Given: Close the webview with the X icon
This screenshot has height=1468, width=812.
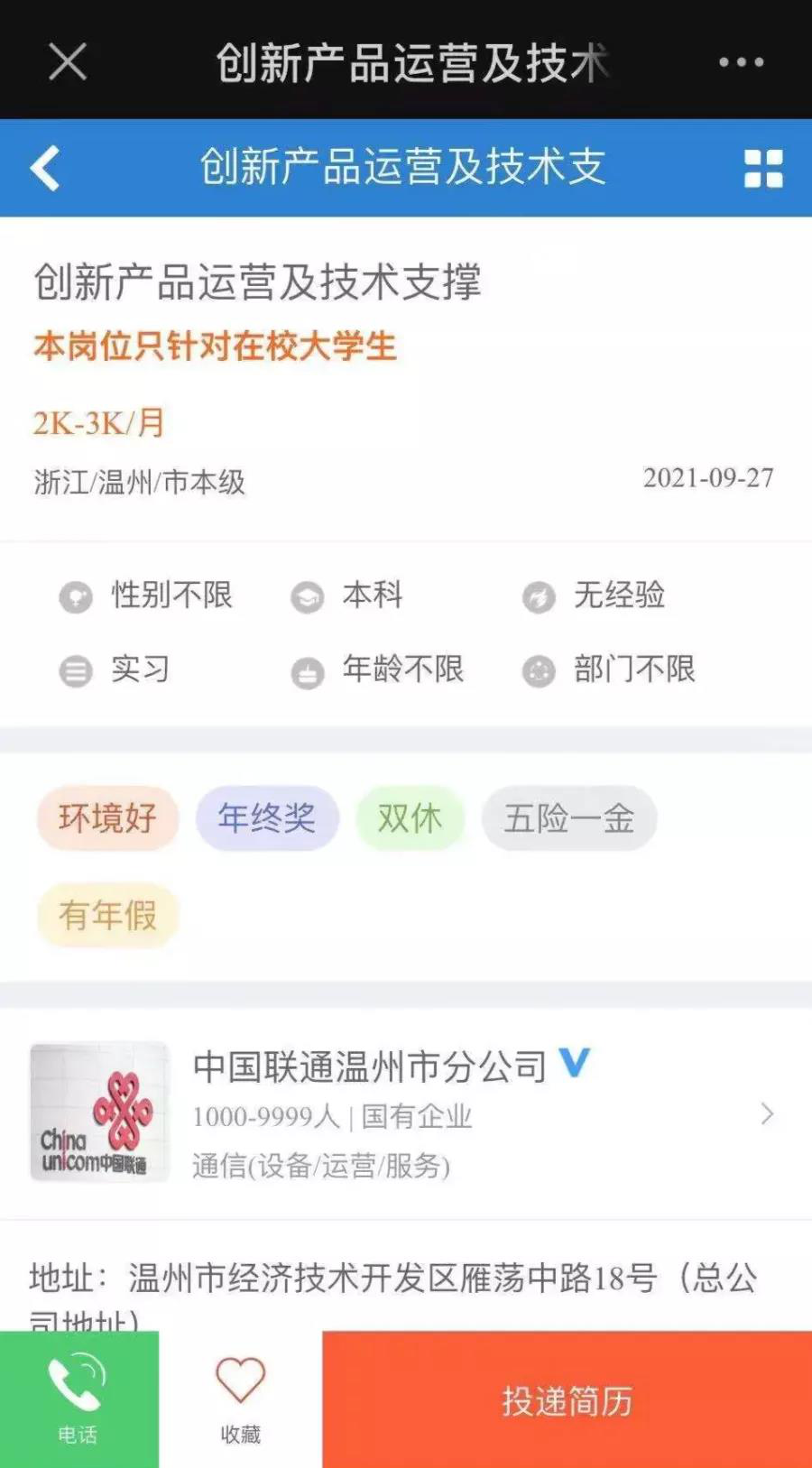Looking at the screenshot, I should click(68, 62).
